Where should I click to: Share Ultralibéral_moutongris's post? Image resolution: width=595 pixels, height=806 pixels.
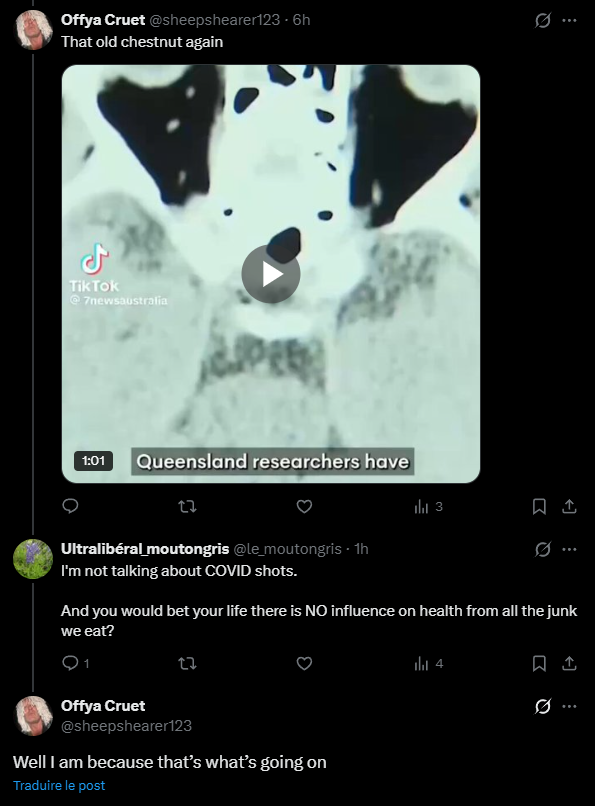(569, 664)
